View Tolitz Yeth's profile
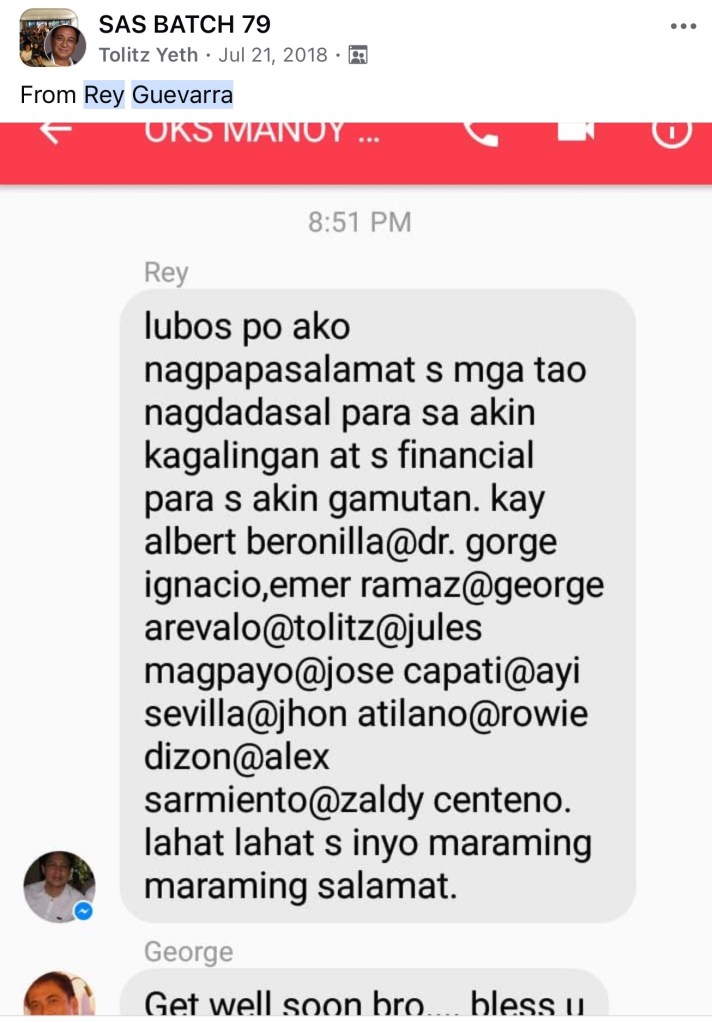 coord(148,55)
